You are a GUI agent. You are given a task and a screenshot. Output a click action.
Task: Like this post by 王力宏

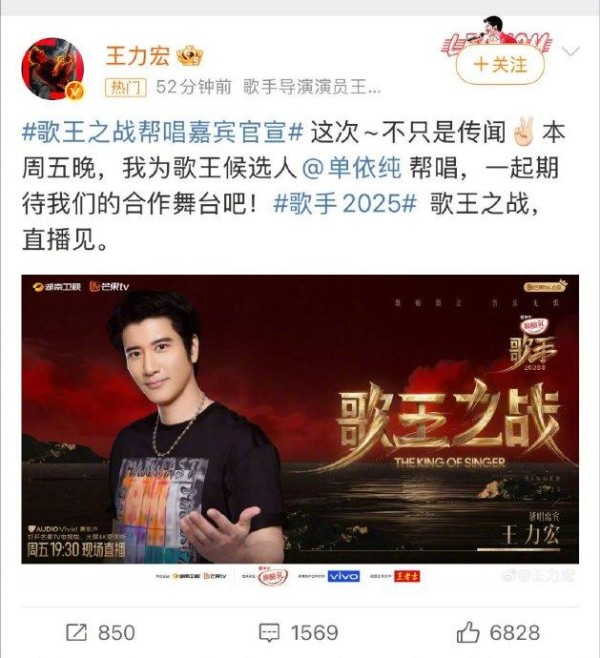(497, 632)
